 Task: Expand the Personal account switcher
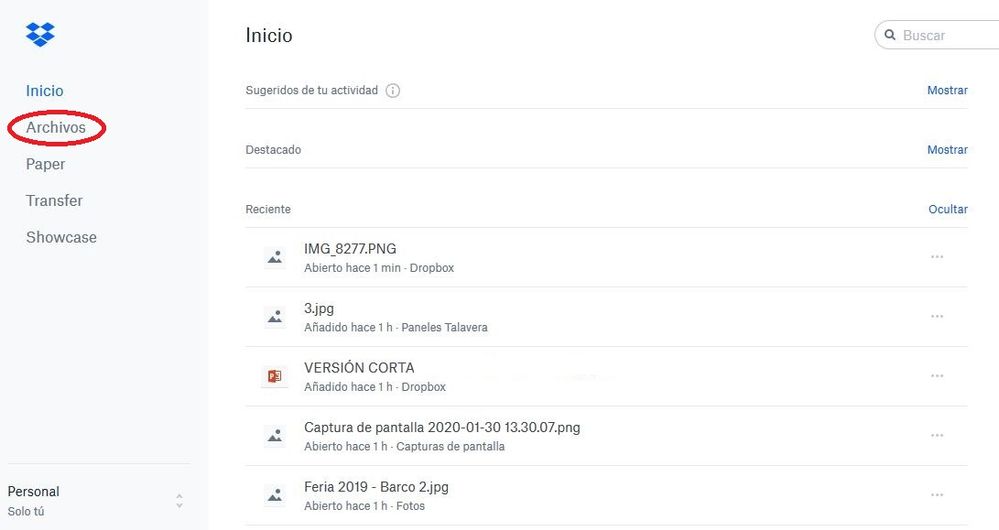tap(179, 501)
